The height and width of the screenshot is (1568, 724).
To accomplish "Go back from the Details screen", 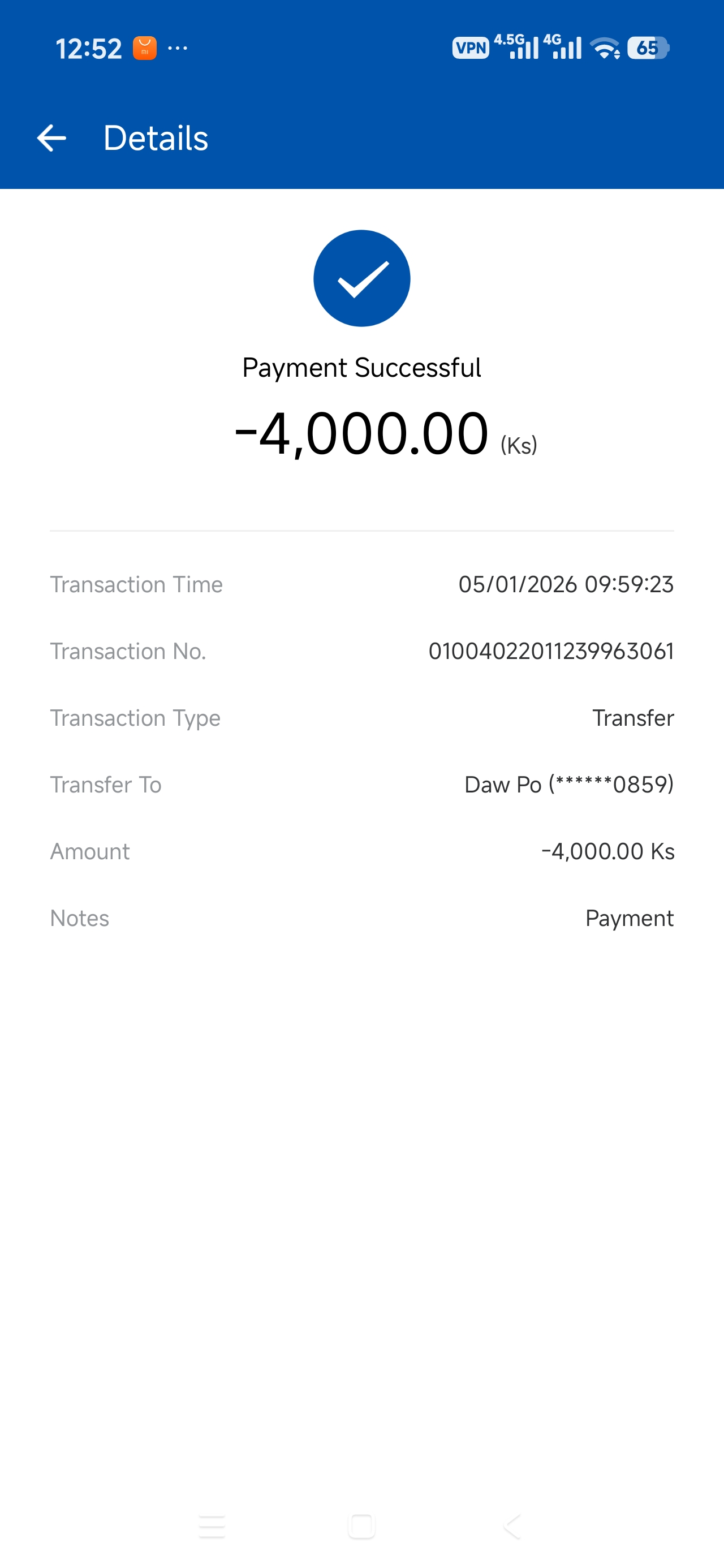I will coord(51,138).
